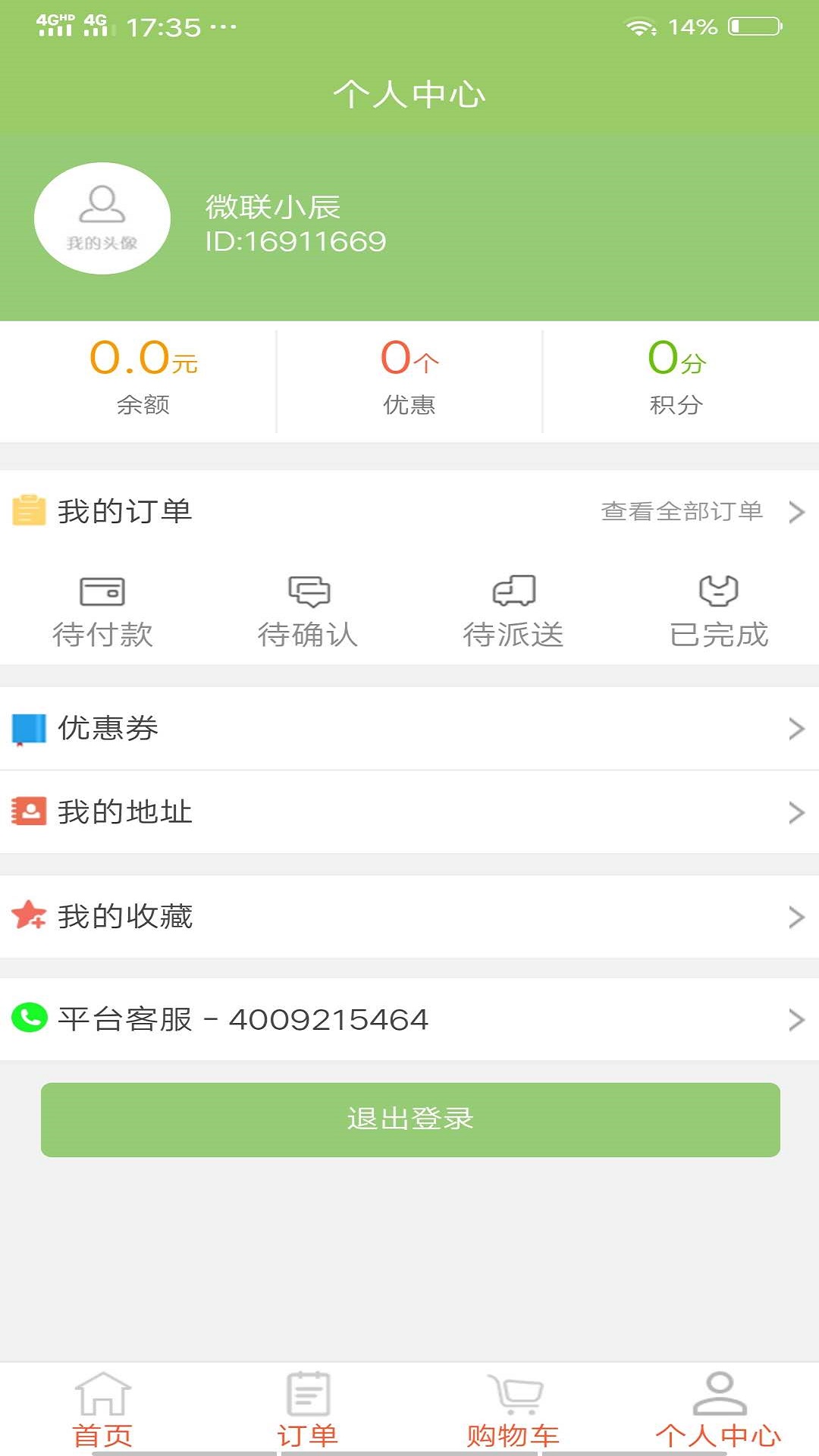The width and height of the screenshot is (819, 1456).
Task: Switch to the 首页 home tab
Action: 103,1412
